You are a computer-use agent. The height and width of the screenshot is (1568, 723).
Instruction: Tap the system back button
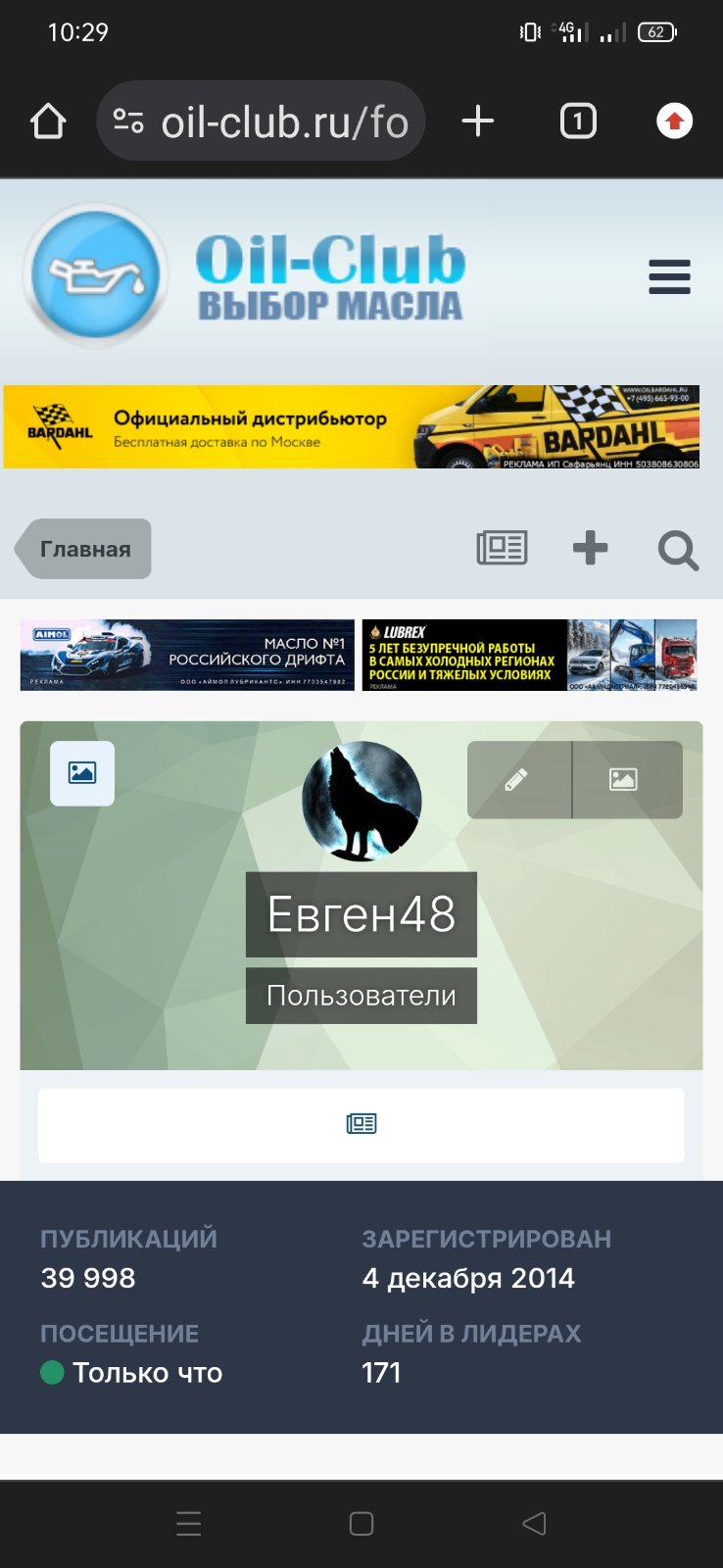click(534, 1524)
